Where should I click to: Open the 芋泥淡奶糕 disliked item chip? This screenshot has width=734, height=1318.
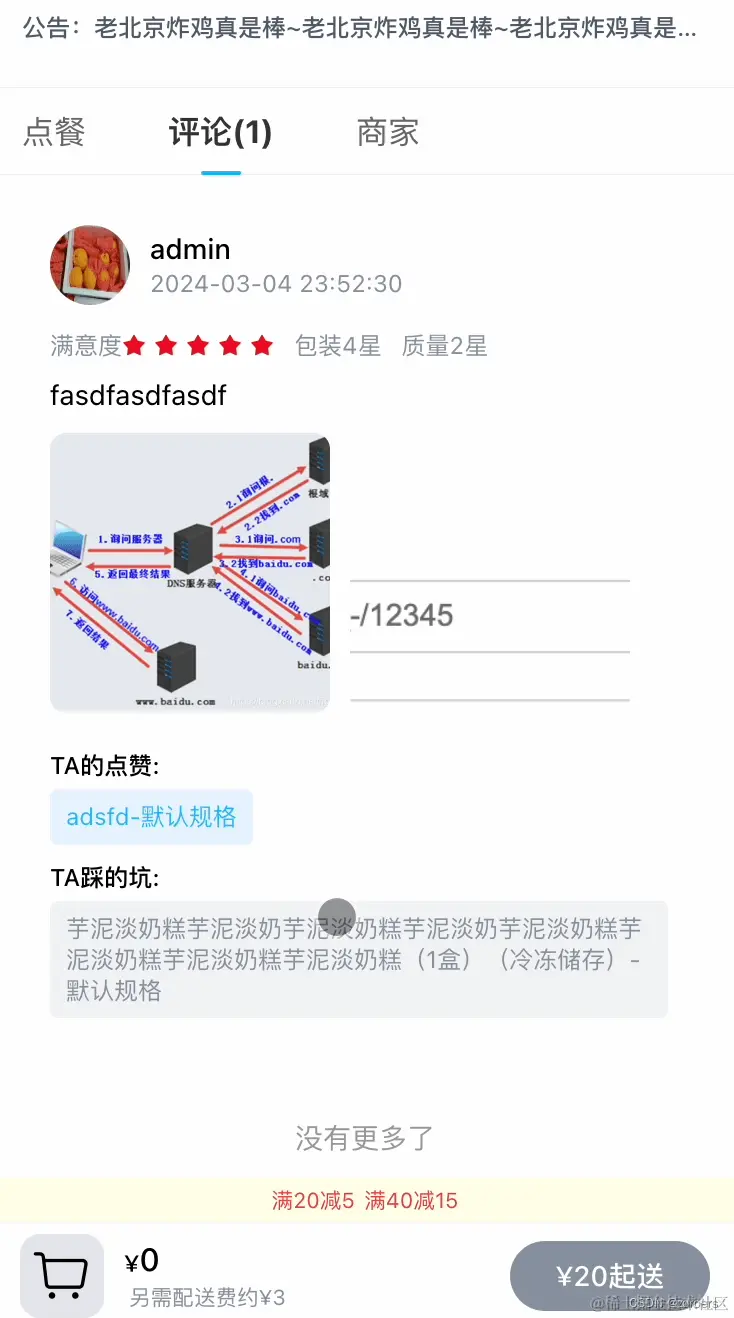[x=358, y=959]
